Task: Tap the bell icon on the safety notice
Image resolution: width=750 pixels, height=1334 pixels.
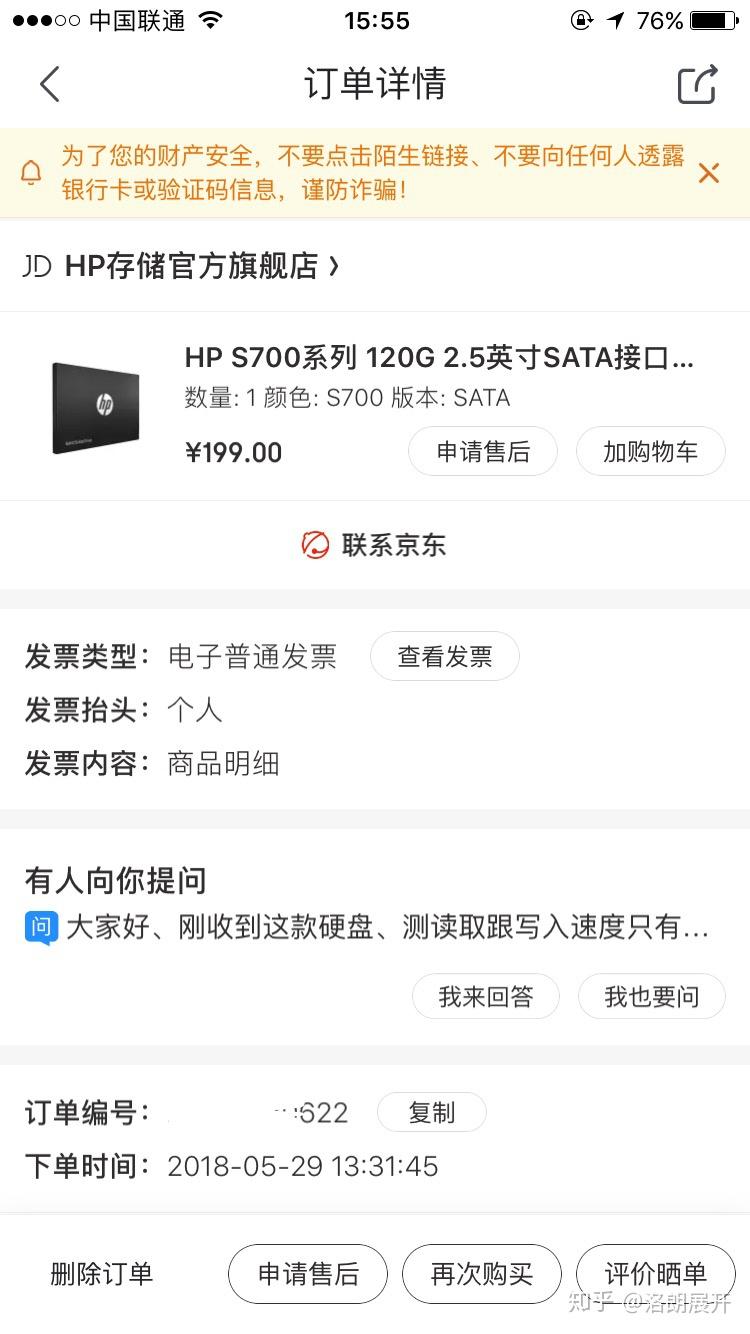Action: pos(30,172)
